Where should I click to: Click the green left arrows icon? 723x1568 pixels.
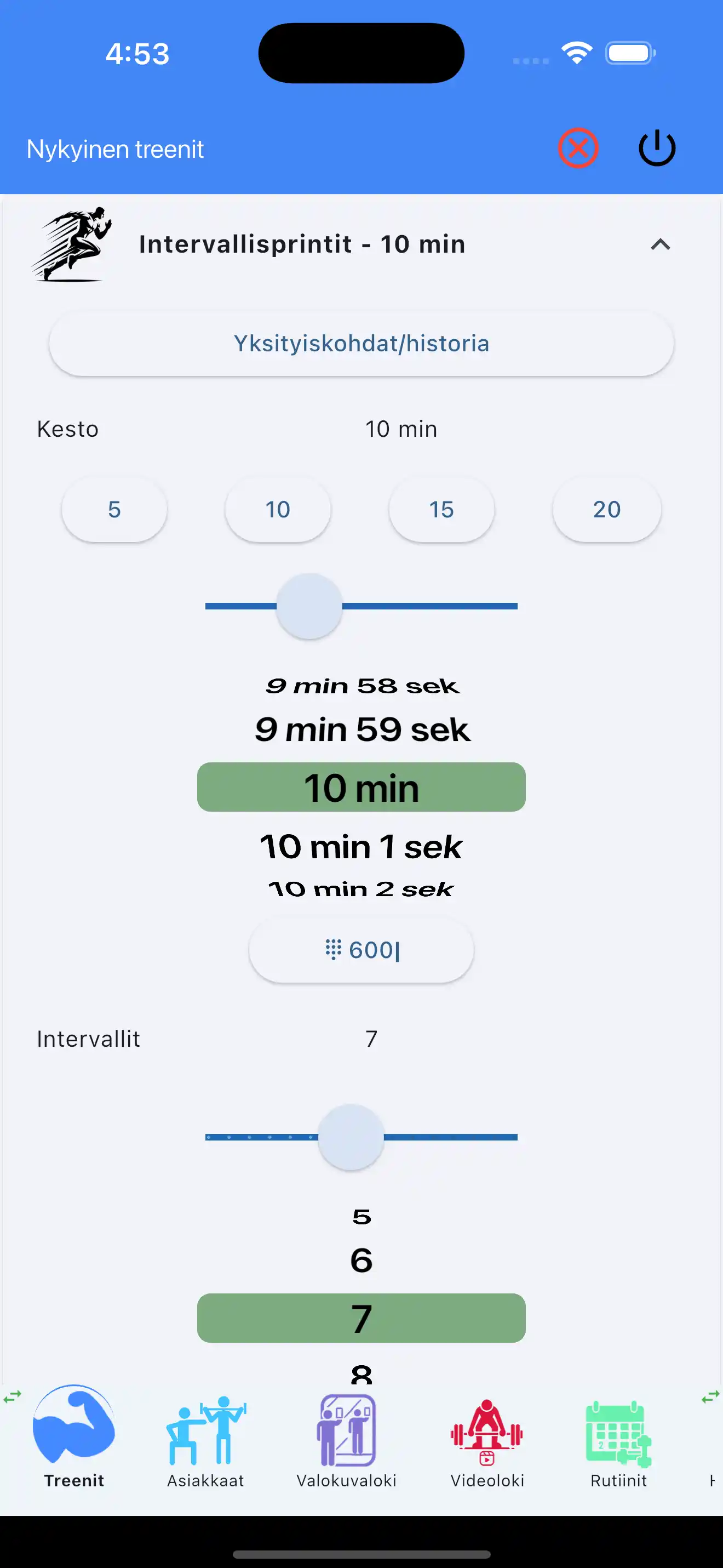(12, 1398)
